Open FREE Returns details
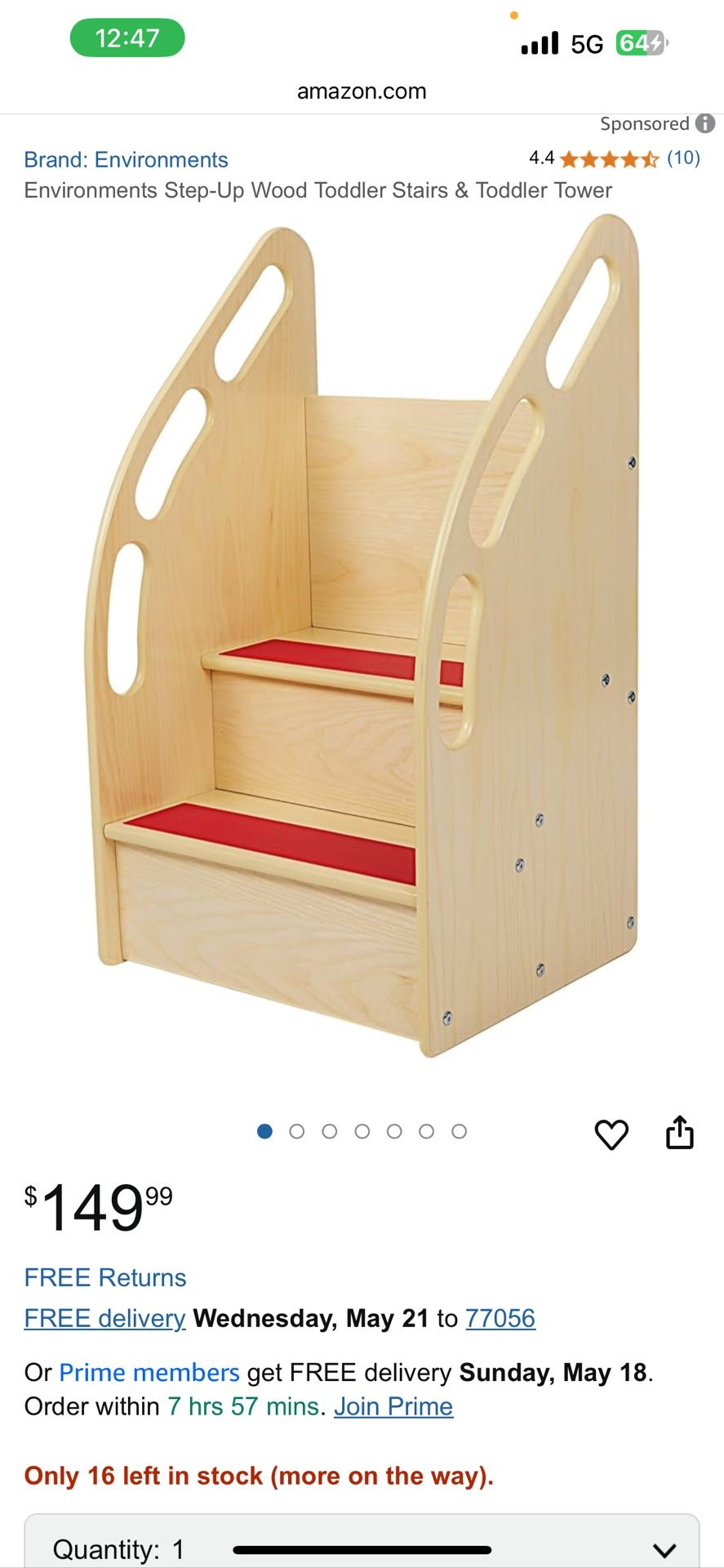 (104, 1276)
